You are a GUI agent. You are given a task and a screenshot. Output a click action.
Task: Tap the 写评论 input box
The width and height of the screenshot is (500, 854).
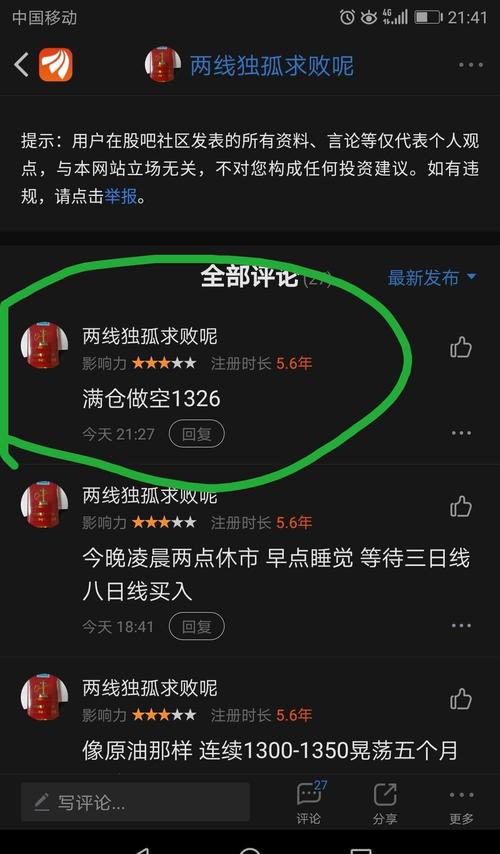[x=135, y=802]
